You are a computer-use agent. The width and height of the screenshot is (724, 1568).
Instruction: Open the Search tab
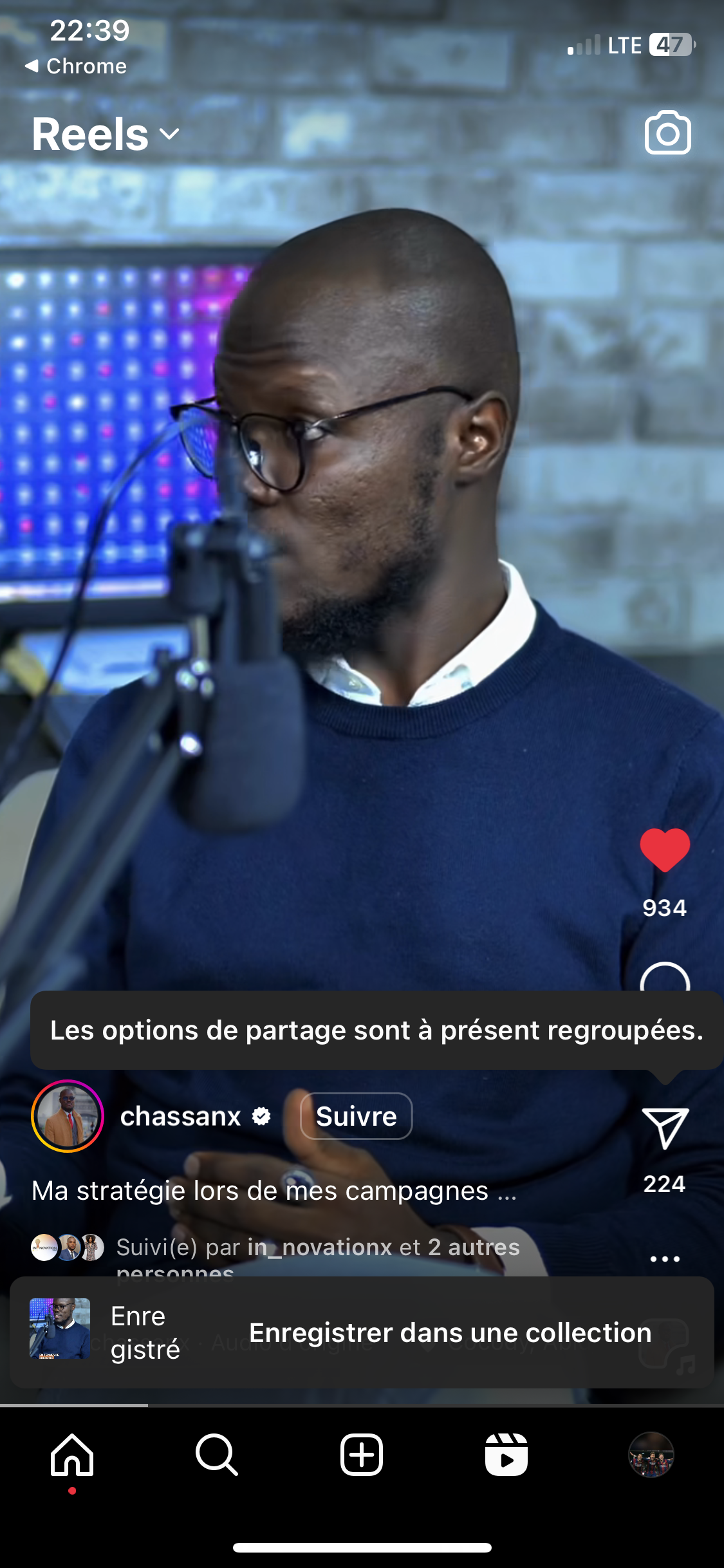coord(217,1455)
